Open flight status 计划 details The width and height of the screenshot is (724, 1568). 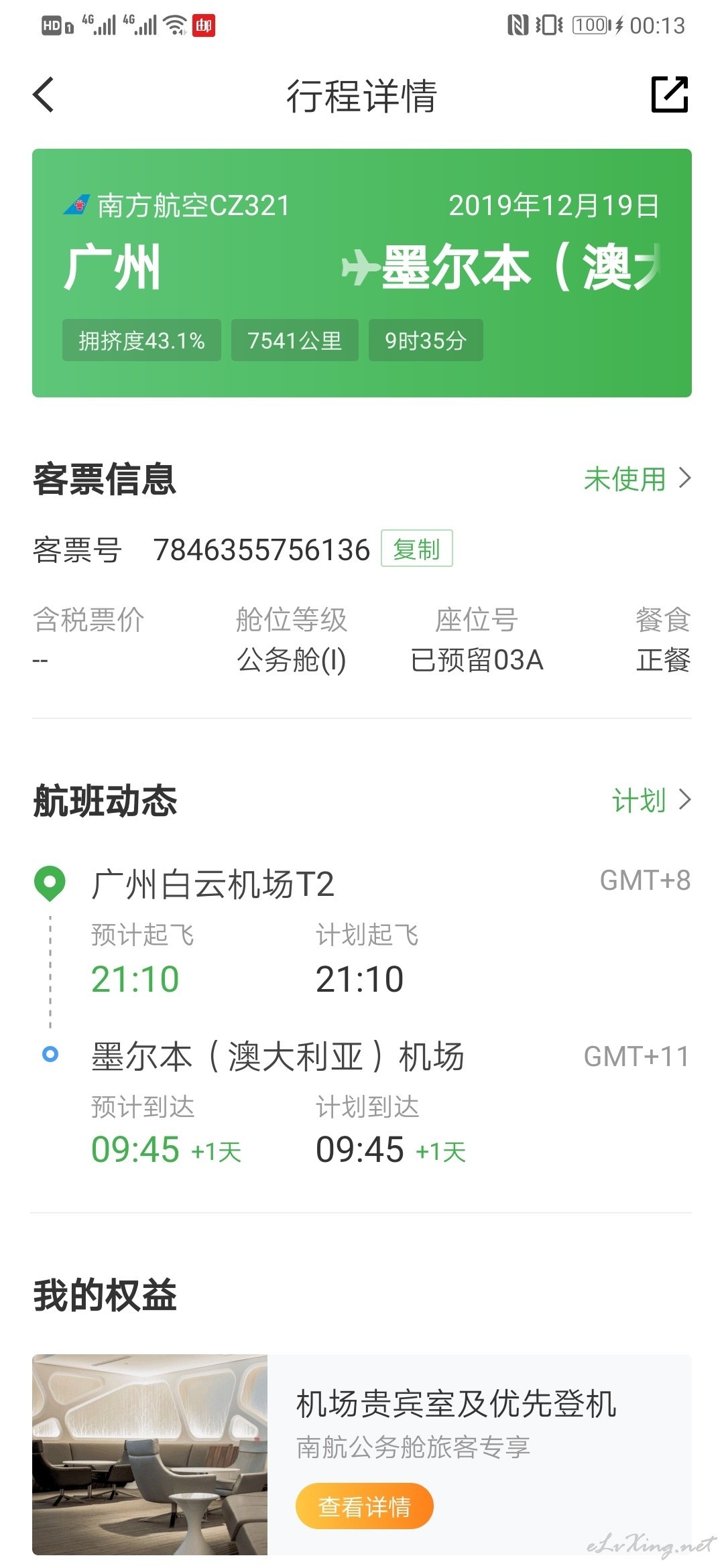click(x=651, y=800)
